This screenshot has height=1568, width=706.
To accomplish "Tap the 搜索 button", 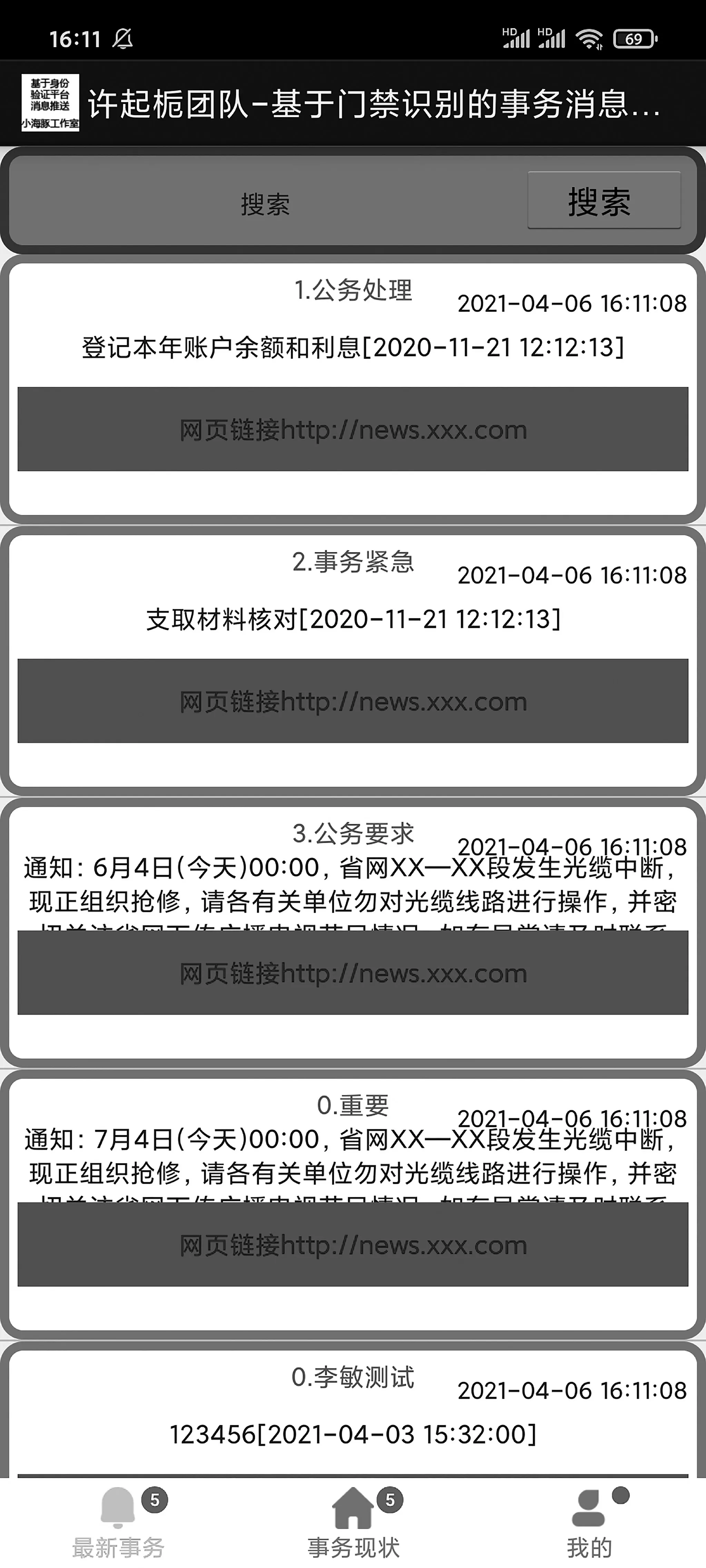I will pyautogui.click(x=604, y=200).
